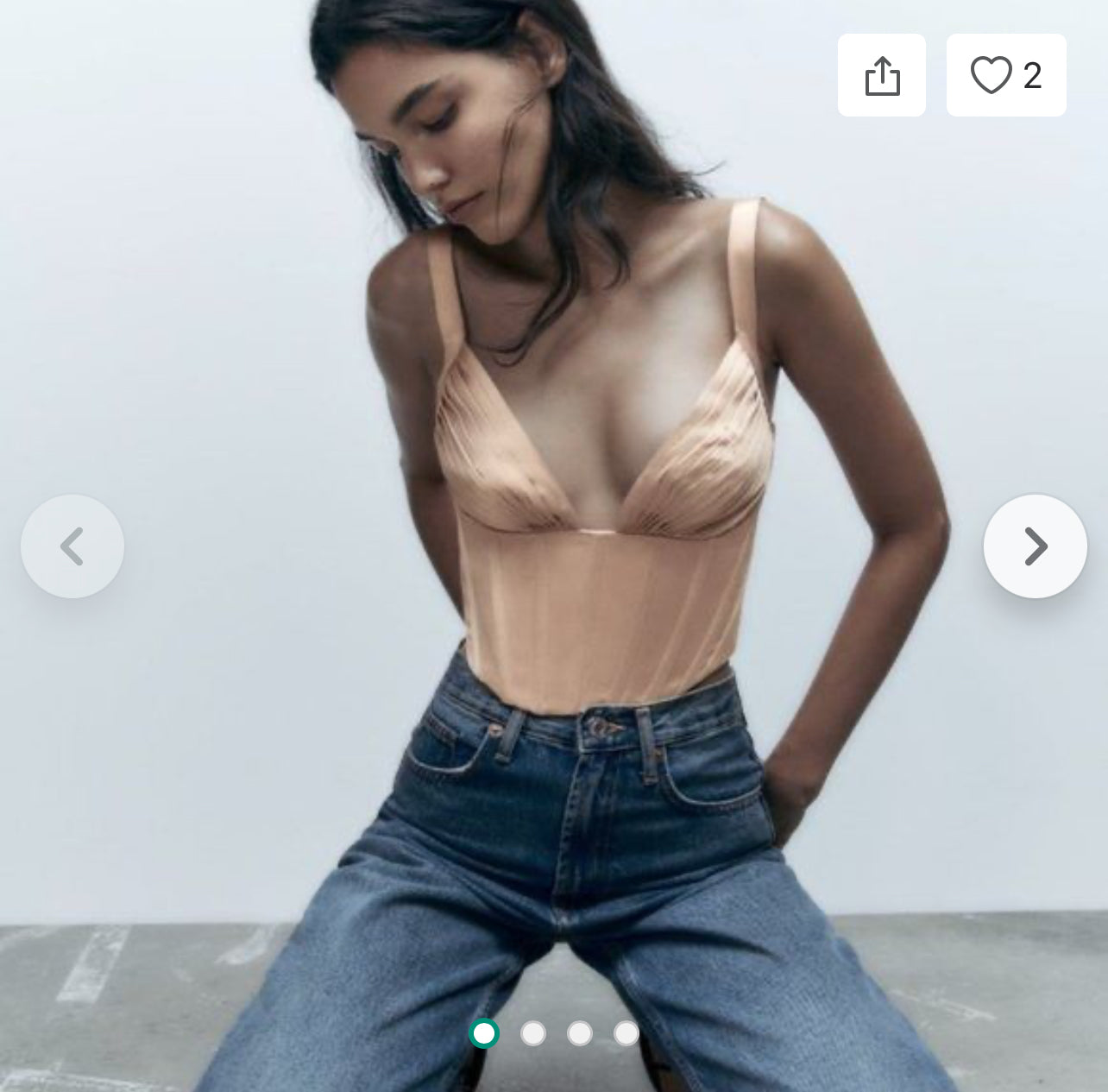Go to the next product photo

coord(1035,546)
